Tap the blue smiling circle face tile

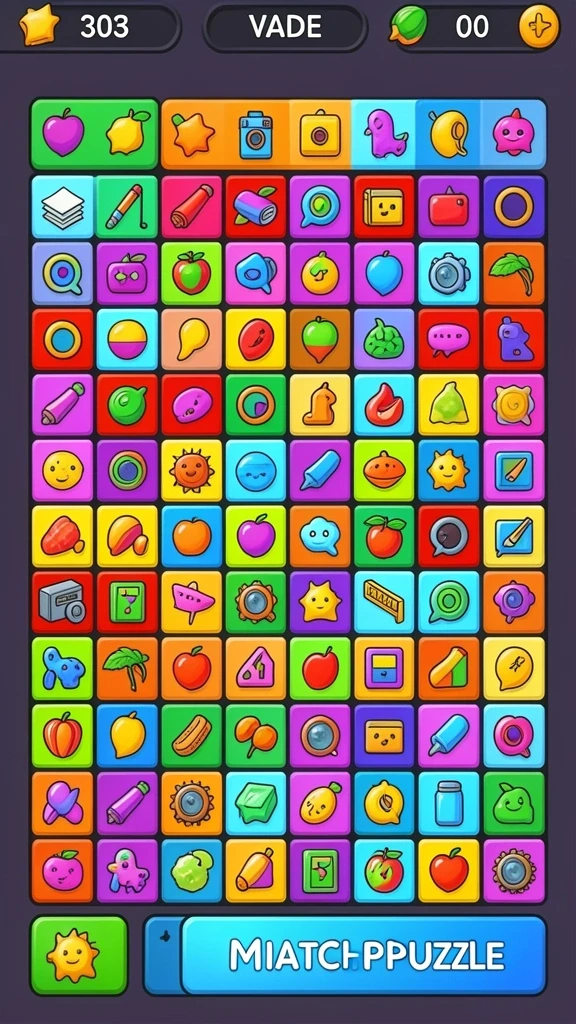(x=256, y=470)
